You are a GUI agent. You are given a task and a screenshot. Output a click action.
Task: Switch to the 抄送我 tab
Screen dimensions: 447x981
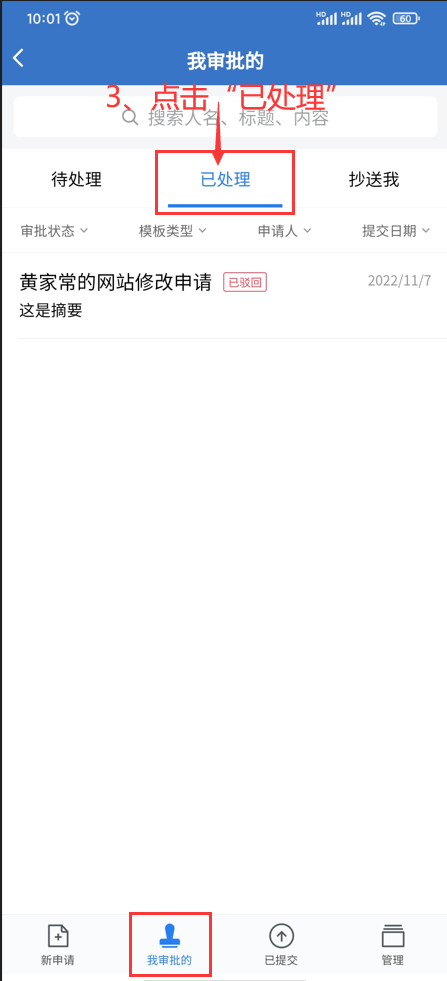pyautogui.click(x=374, y=180)
